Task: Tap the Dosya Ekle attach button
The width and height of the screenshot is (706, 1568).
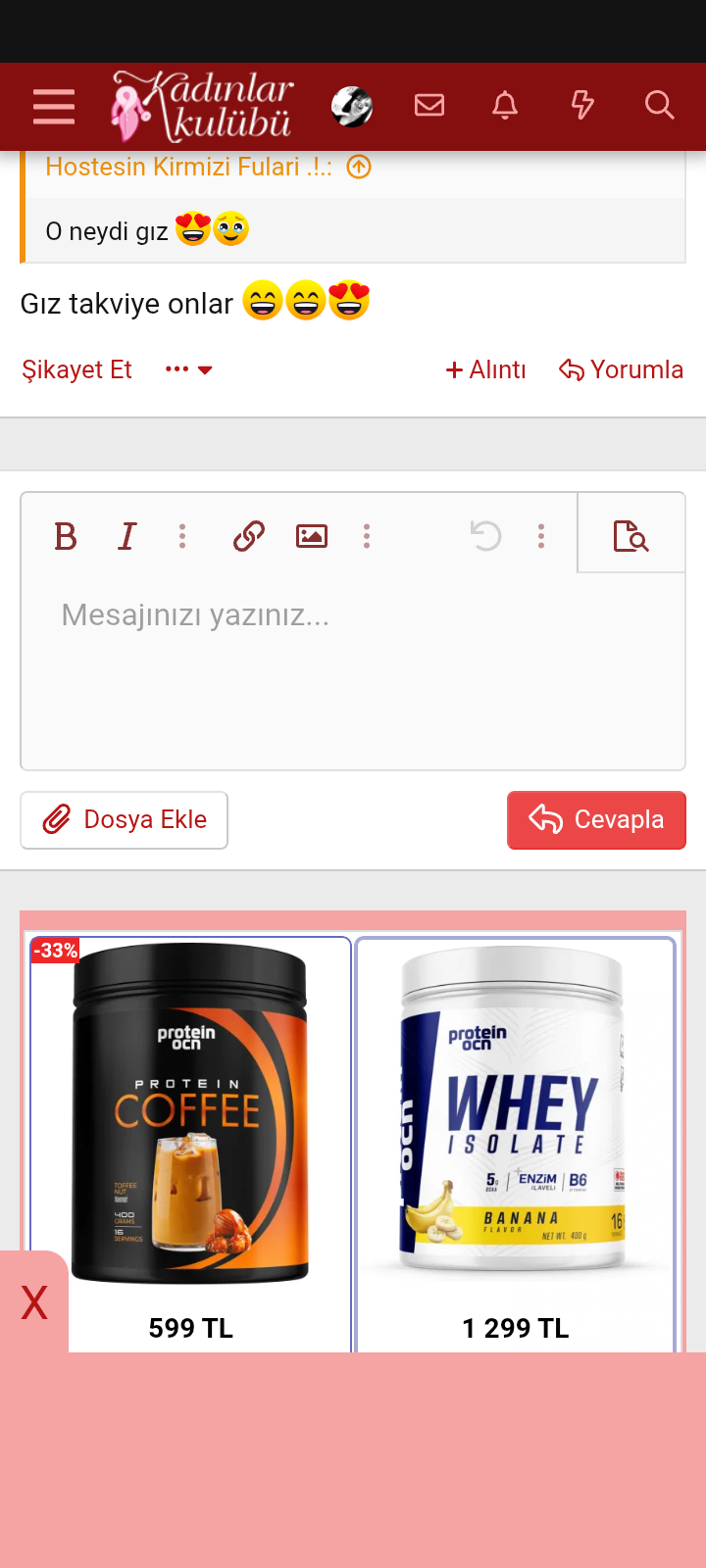Action: [x=125, y=819]
